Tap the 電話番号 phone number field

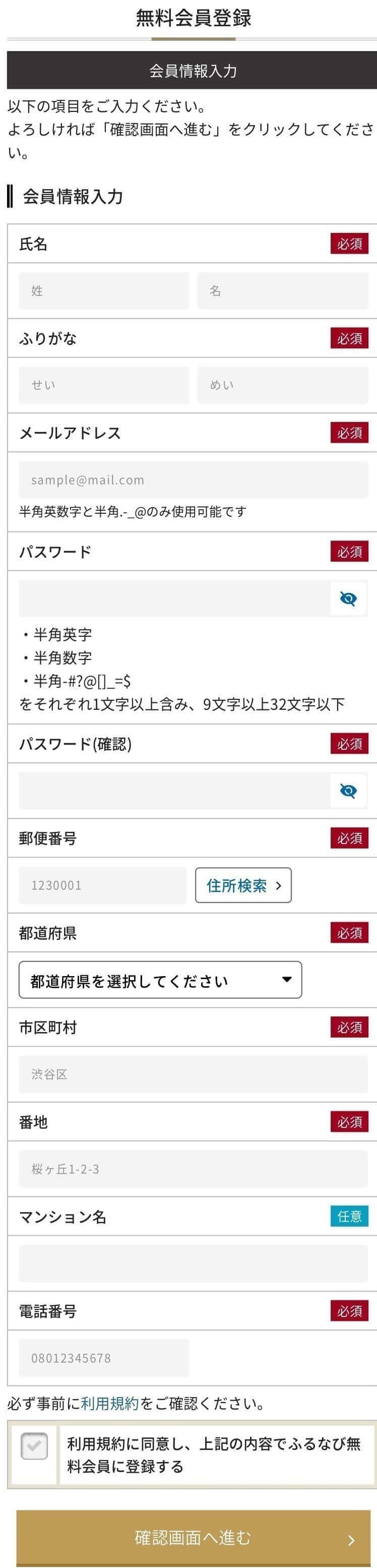tap(104, 1358)
